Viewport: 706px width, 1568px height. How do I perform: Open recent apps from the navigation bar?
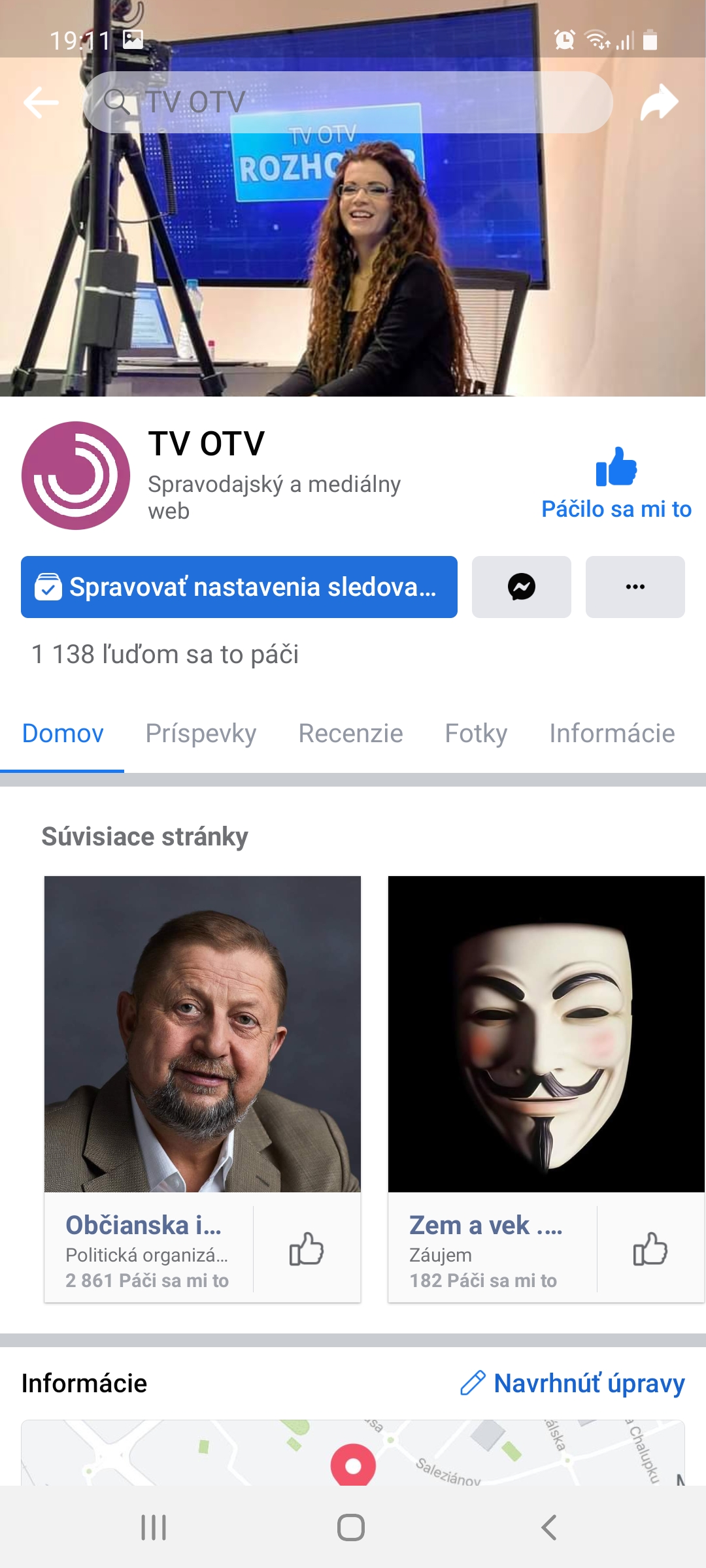point(154,1527)
